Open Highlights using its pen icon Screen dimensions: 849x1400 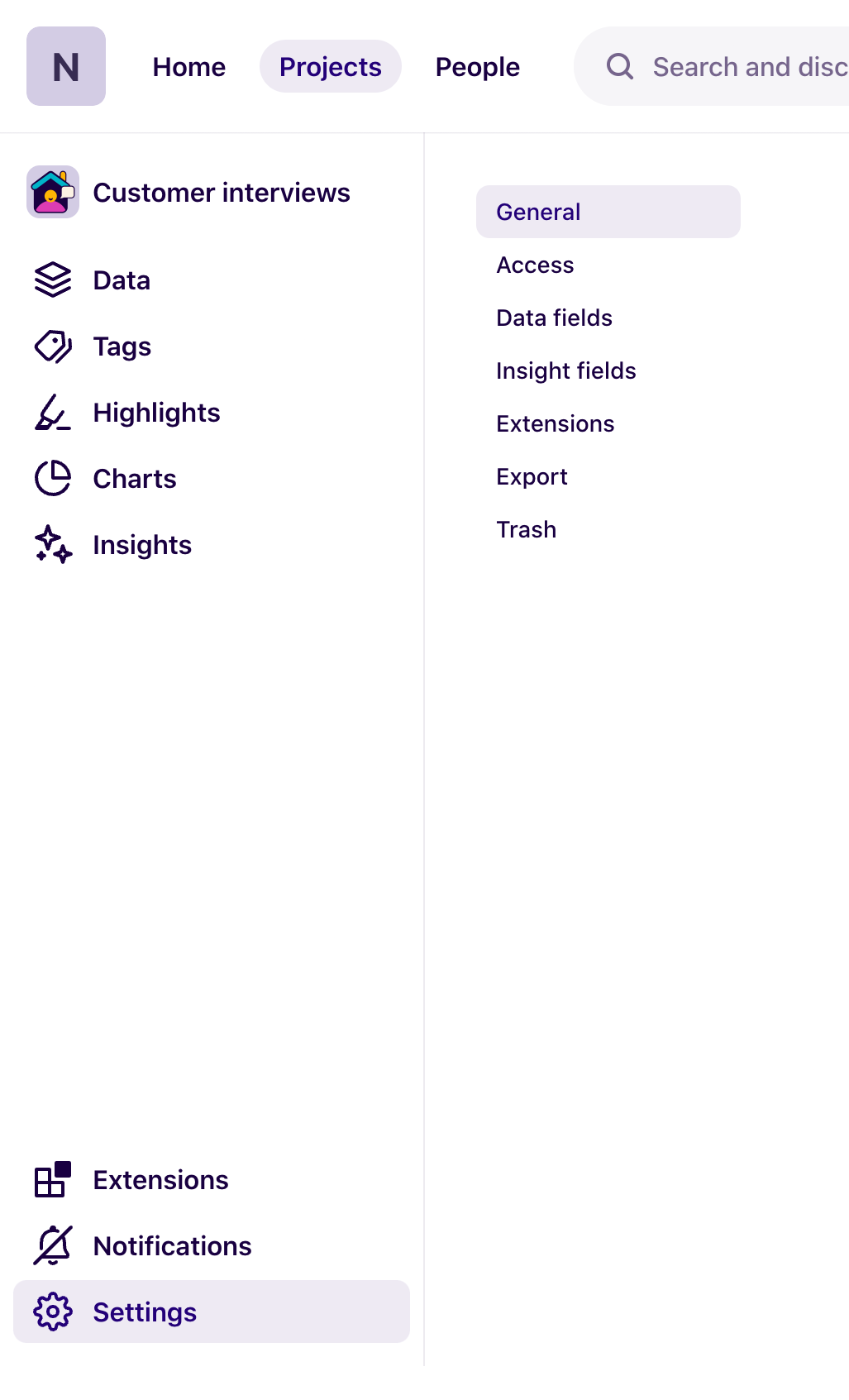tap(52, 413)
